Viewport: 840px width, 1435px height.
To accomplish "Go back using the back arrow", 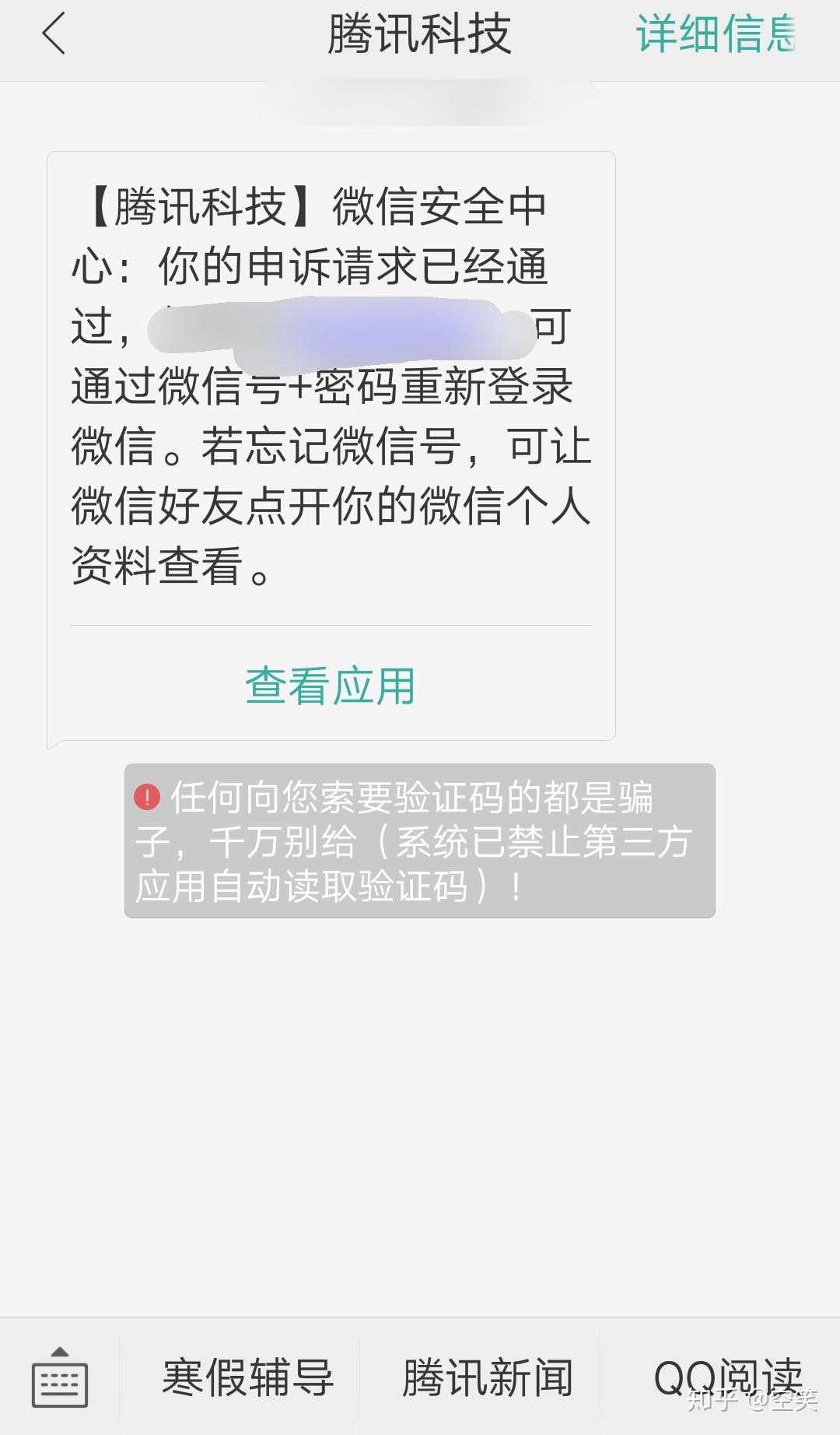I will (x=54, y=34).
